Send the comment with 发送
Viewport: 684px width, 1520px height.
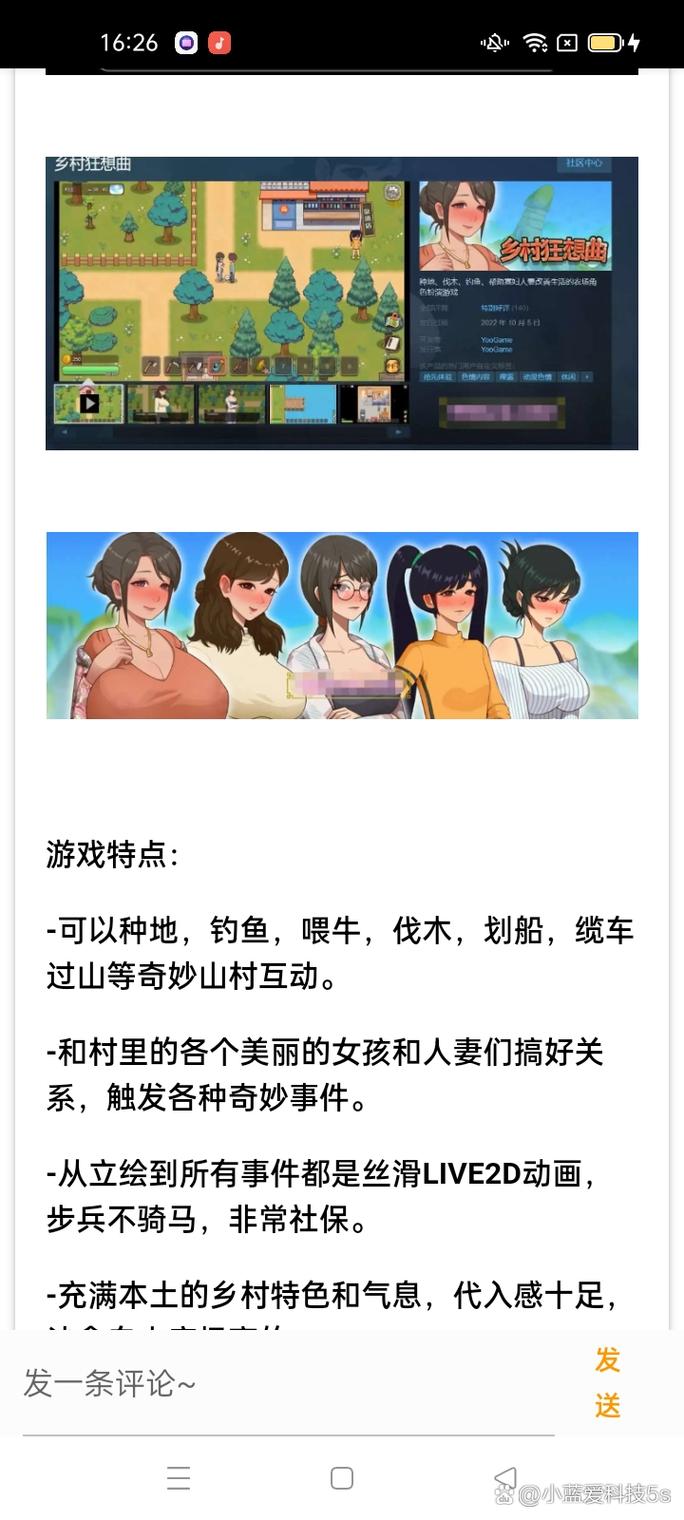click(608, 1383)
